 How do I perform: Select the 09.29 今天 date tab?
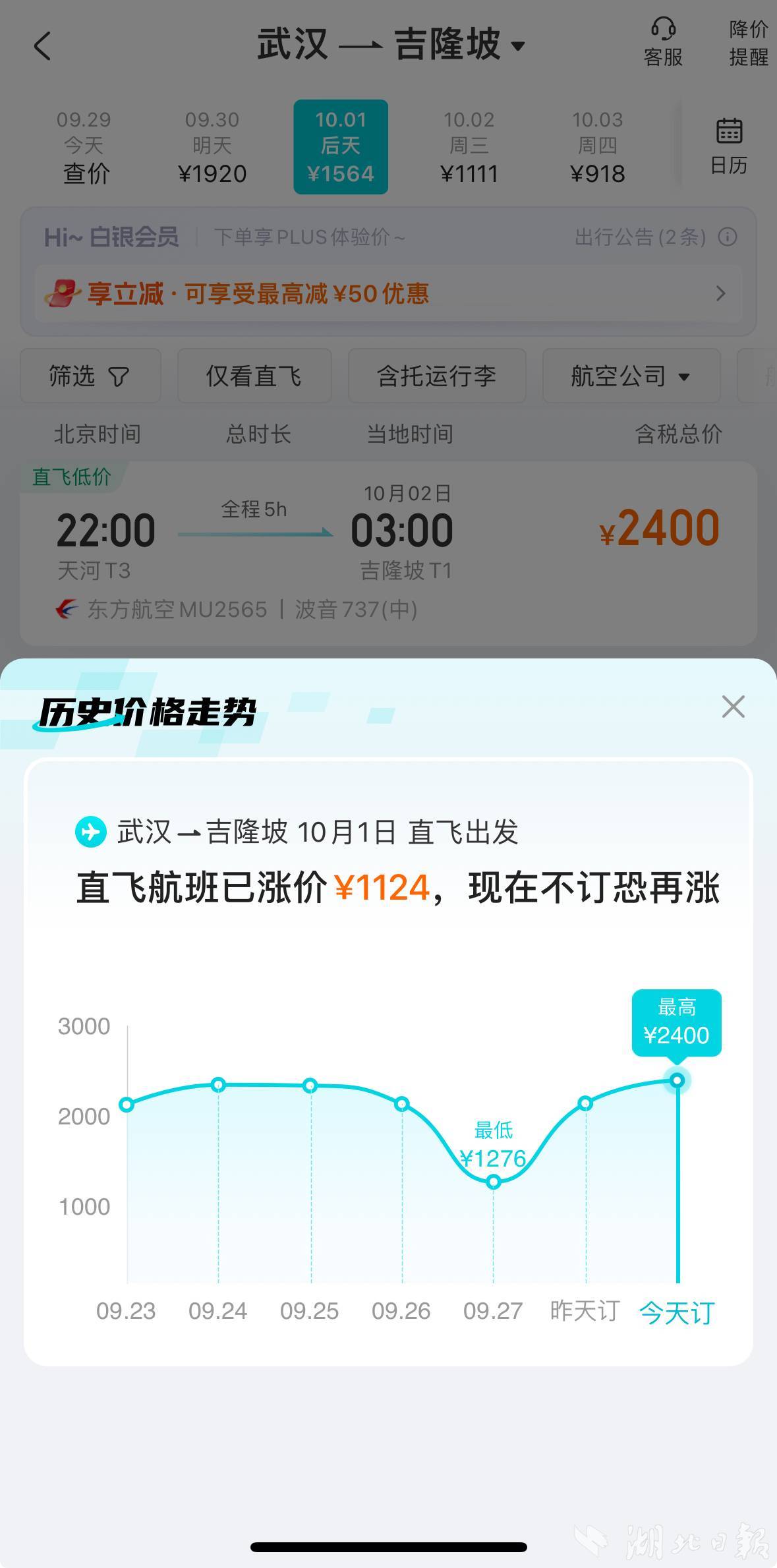pyautogui.click(x=84, y=147)
